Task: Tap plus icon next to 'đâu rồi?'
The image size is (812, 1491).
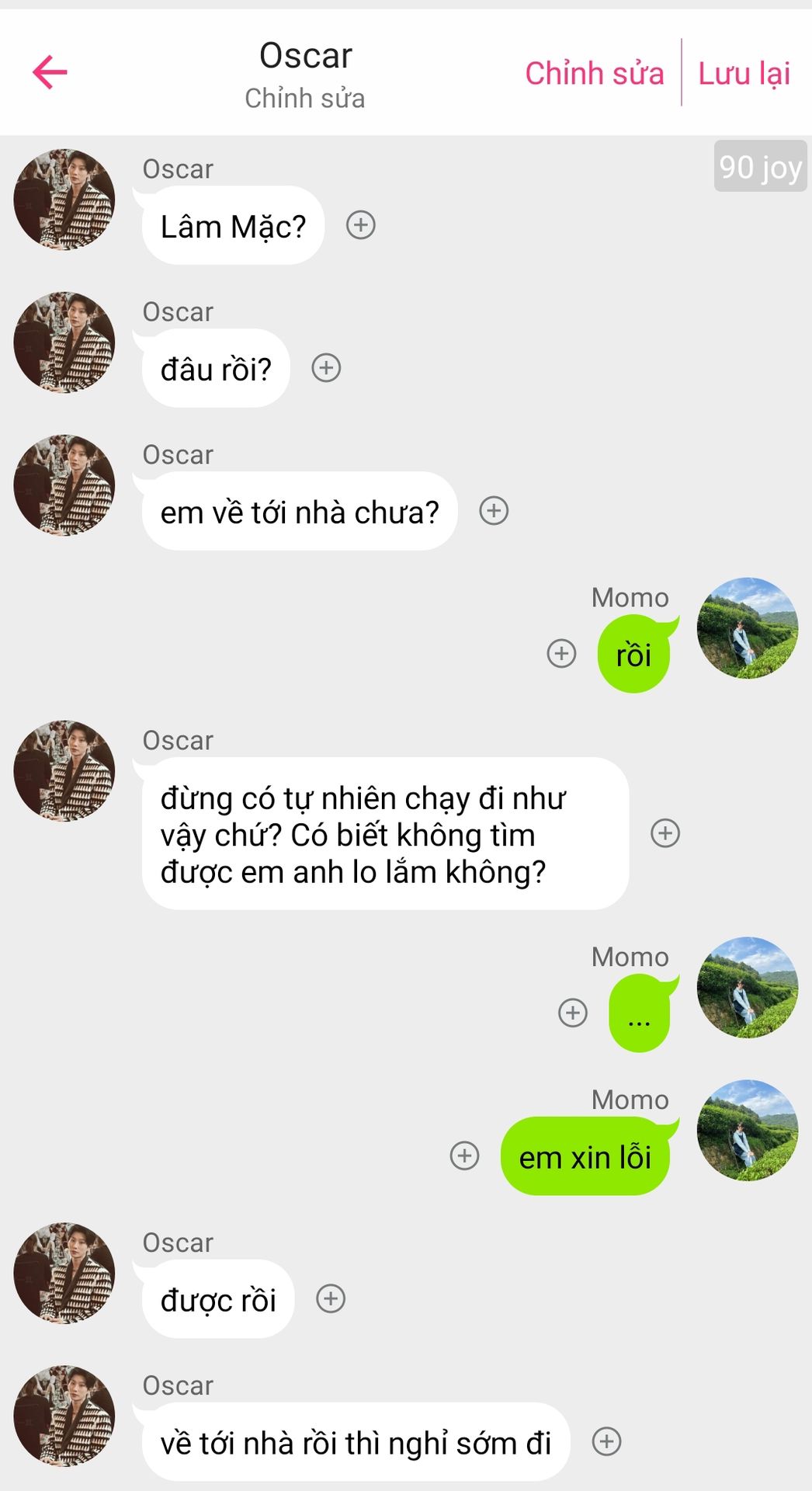Action: (326, 368)
